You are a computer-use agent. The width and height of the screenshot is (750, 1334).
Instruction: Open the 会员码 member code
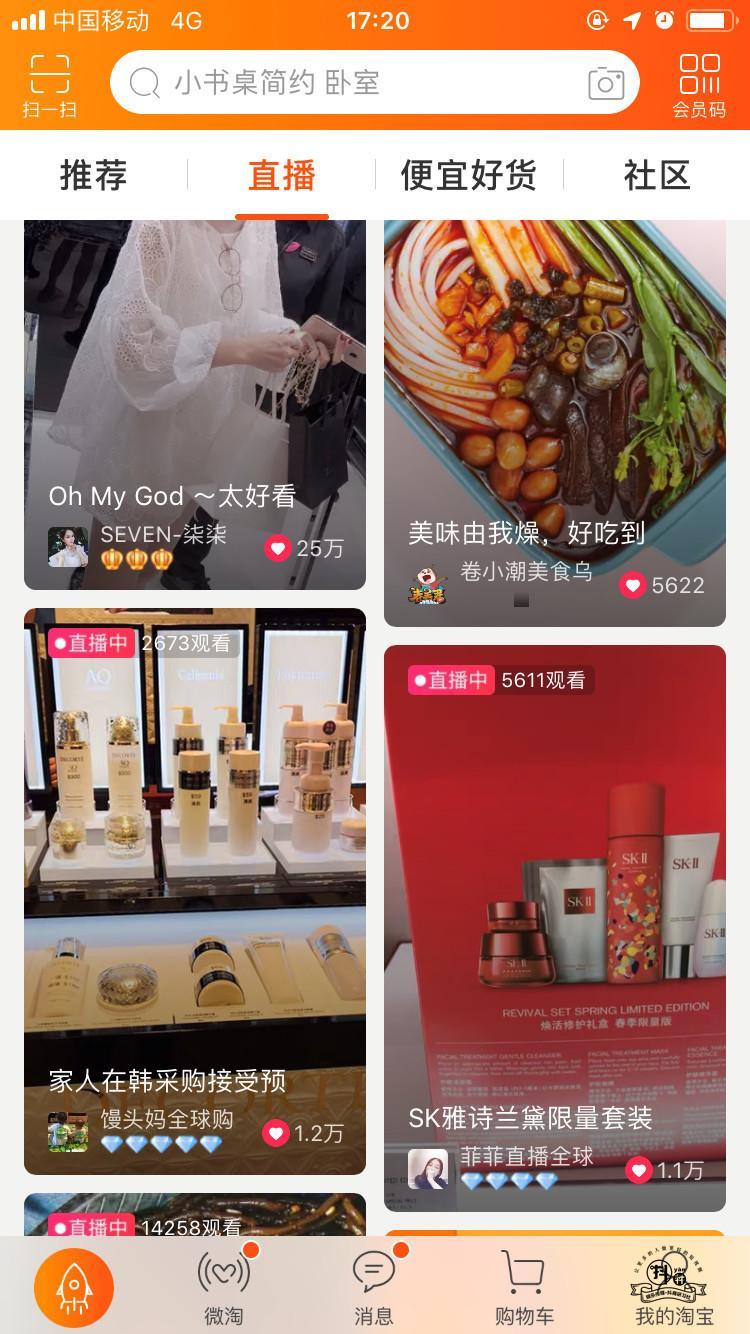pyautogui.click(x=699, y=86)
